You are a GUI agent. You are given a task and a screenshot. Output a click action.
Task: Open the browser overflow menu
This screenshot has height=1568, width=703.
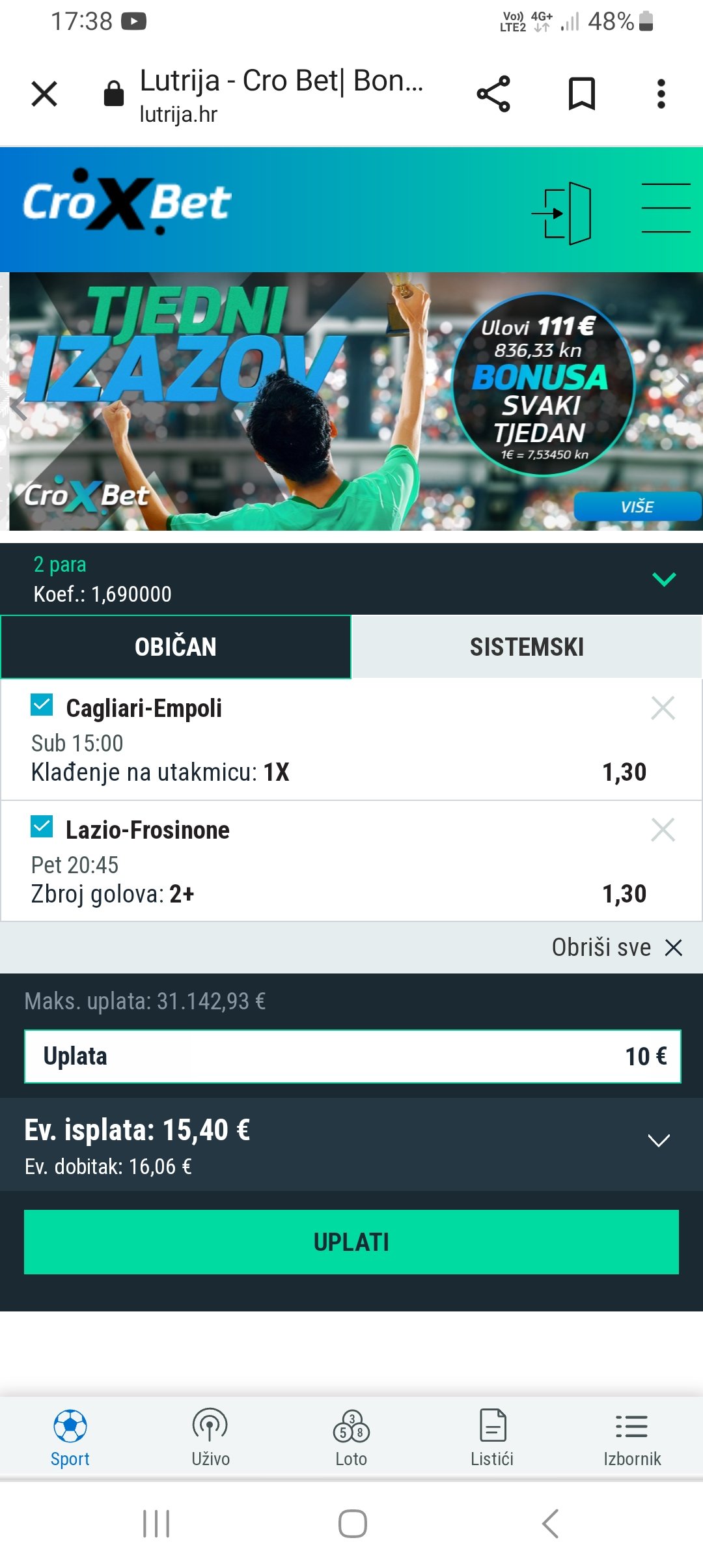click(x=661, y=94)
